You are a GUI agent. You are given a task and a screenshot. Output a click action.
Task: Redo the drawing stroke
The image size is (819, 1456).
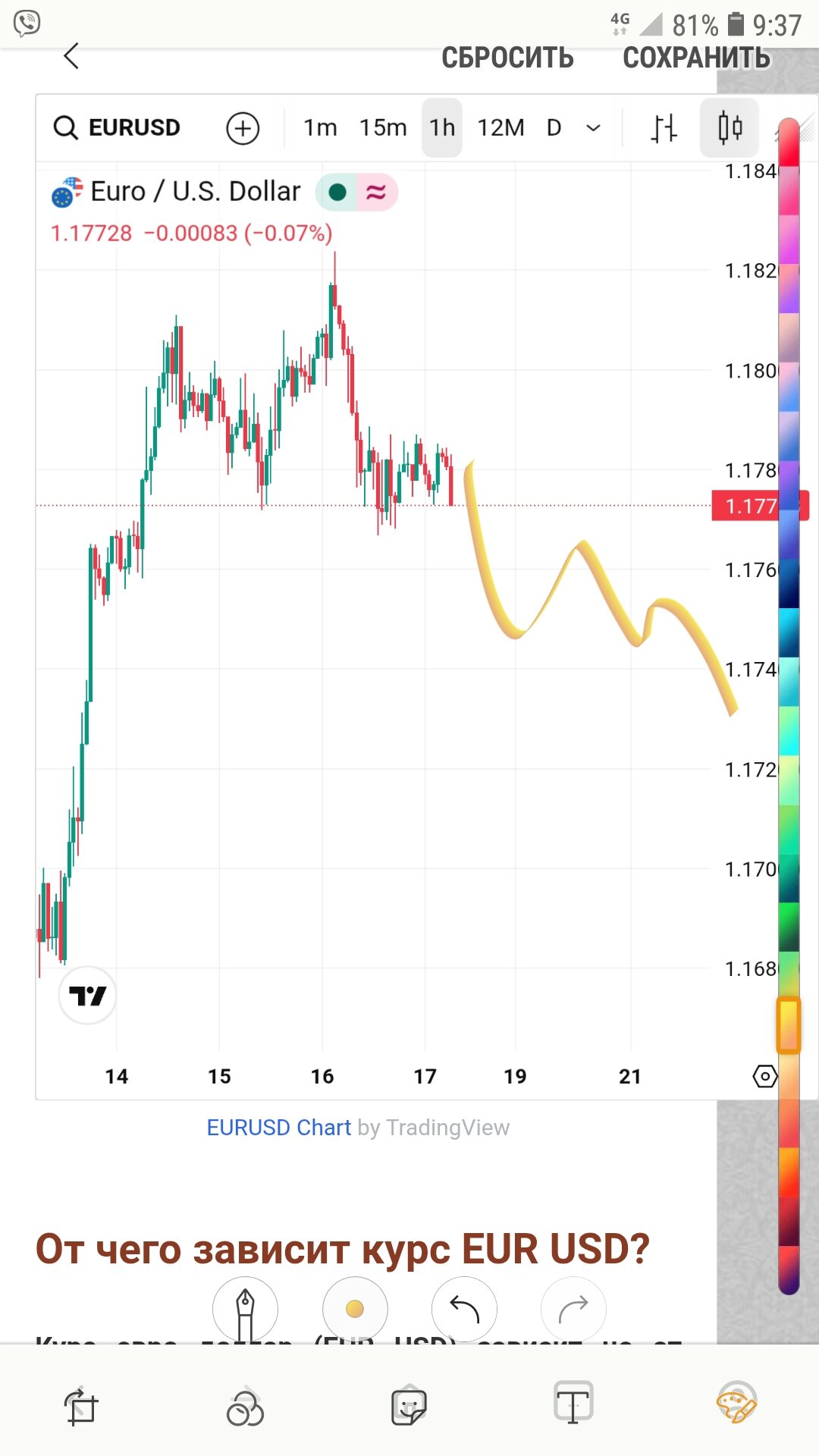coord(573,1309)
